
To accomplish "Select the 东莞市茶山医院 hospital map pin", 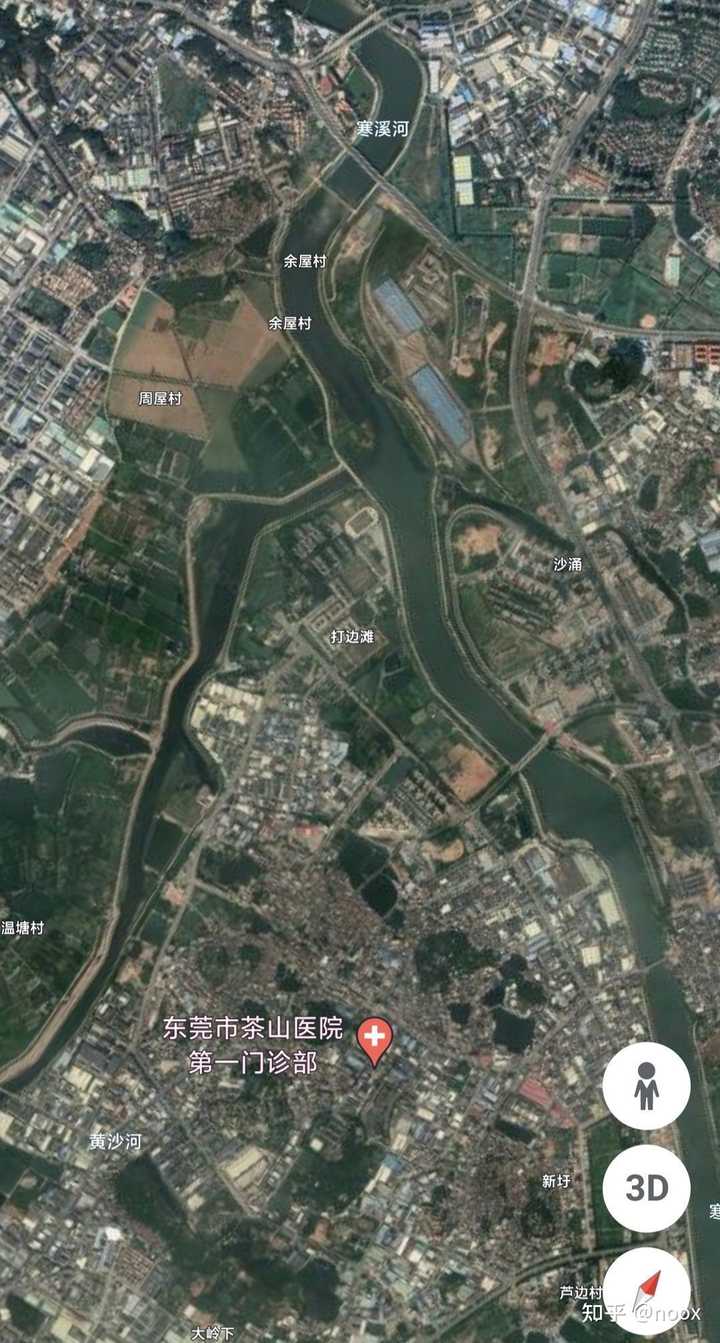I will tap(375, 1042).
